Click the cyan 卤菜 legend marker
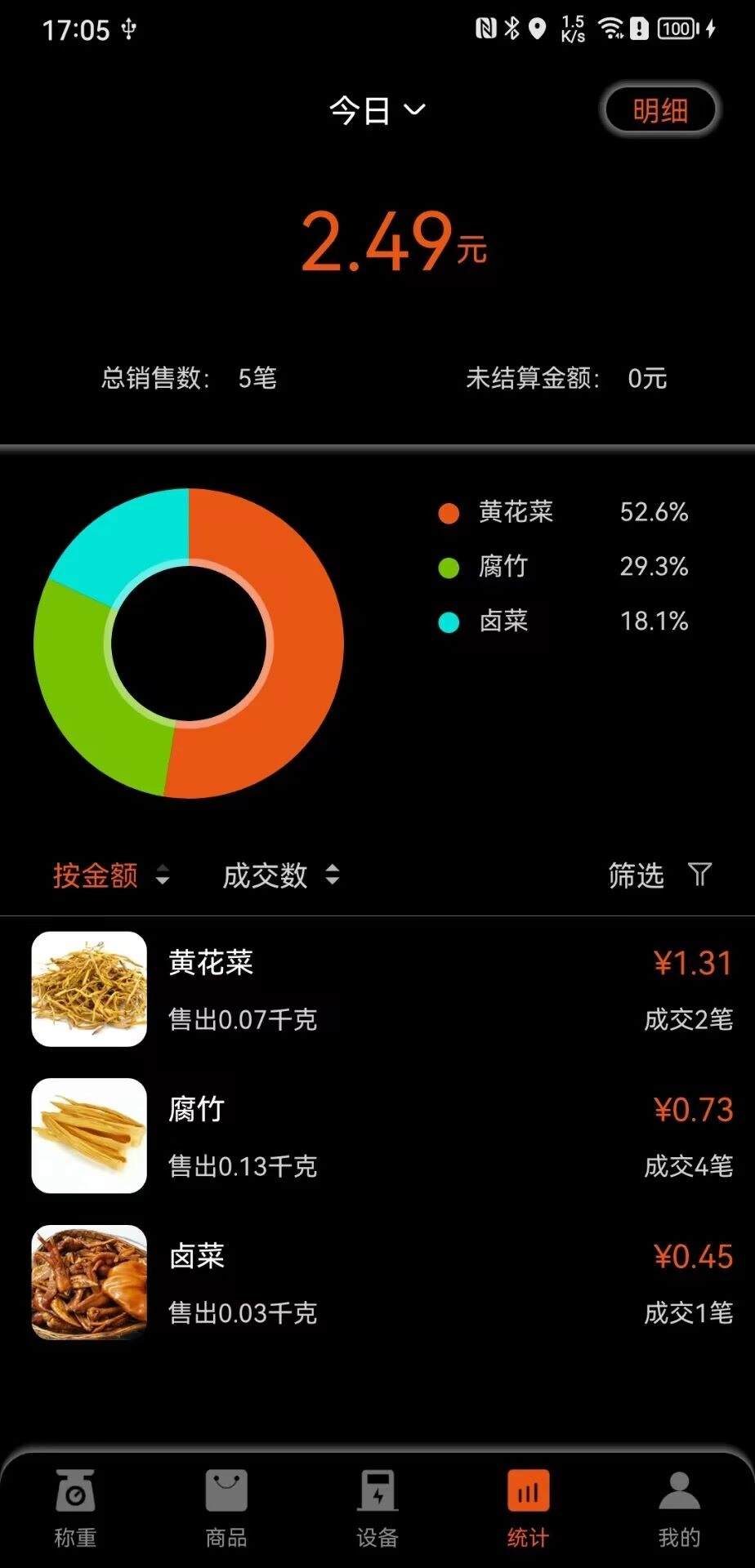This screenshot has width=755, height=1568. click(449, 622)
